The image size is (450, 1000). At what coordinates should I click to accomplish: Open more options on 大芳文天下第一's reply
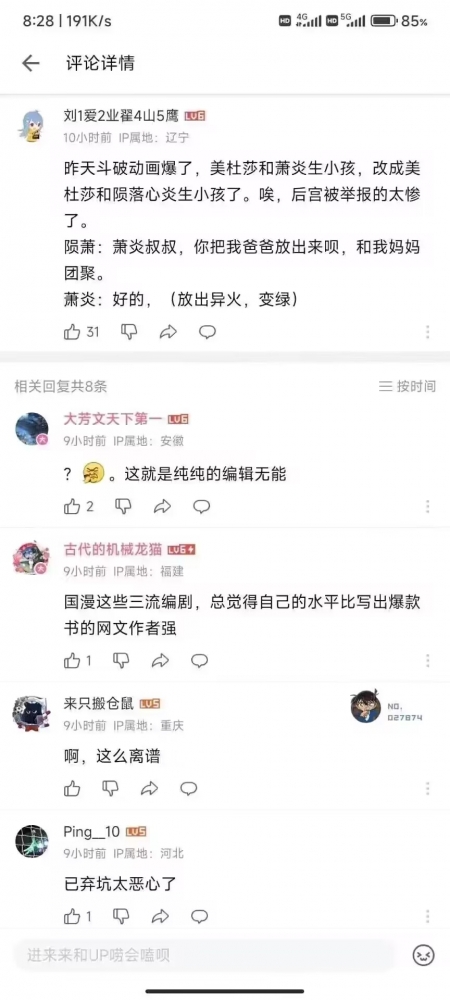point(428,506)
